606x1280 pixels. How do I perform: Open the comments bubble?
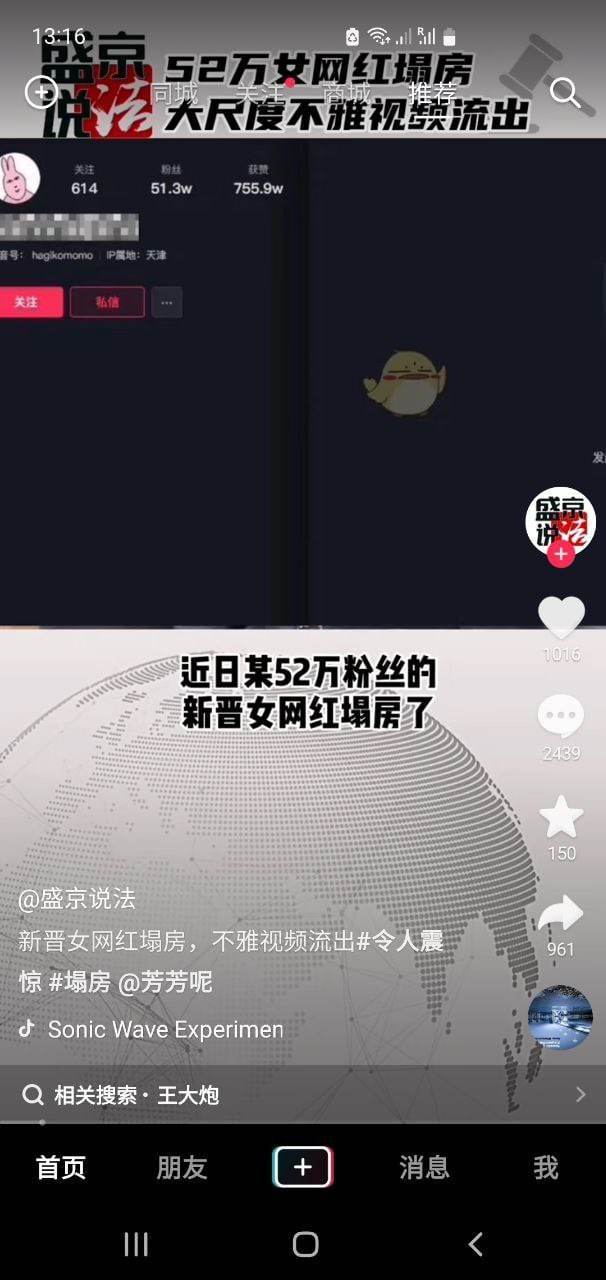click(561, 717)
